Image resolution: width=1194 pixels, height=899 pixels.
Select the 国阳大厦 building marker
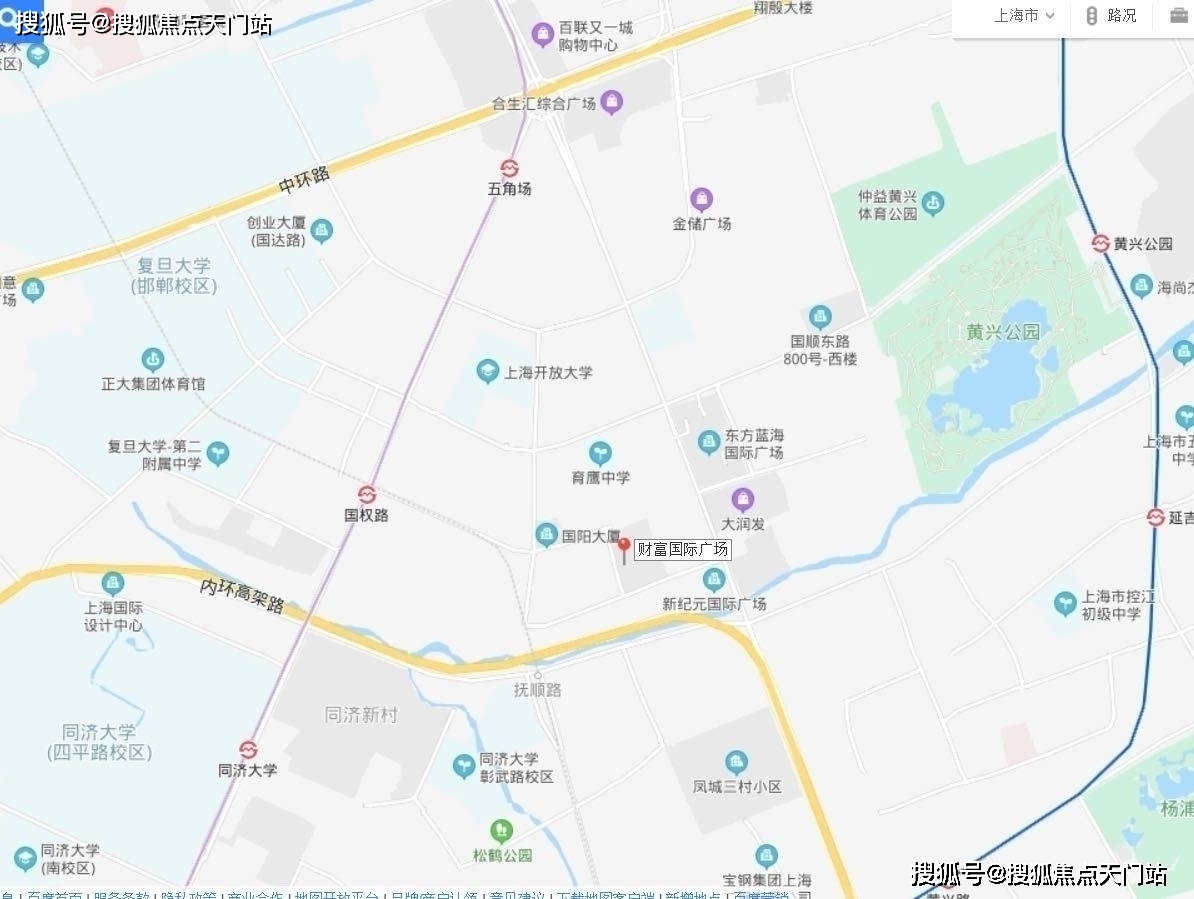[546, 535]
